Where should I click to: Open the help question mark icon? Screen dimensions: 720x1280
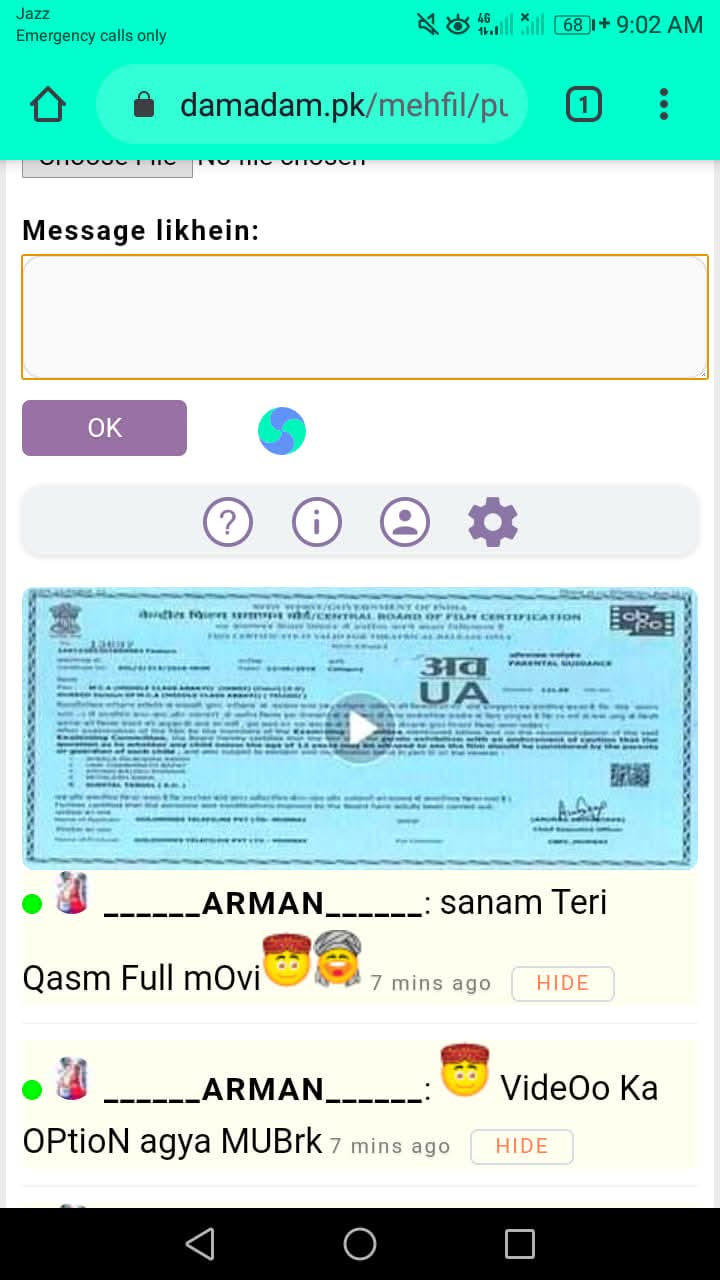[x=228, y=522]
